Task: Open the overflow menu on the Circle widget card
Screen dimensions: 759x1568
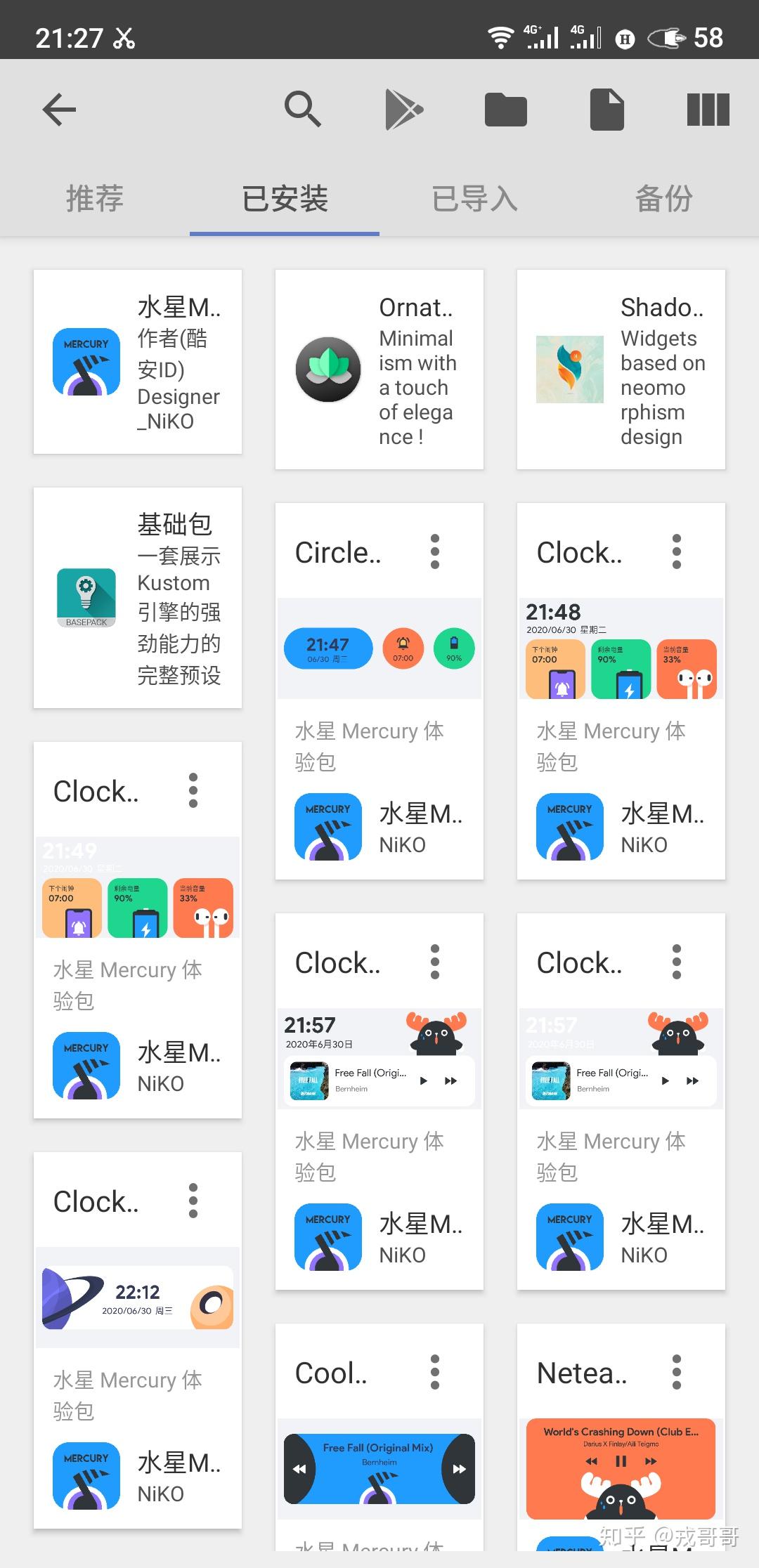Action: pos(435,552)
